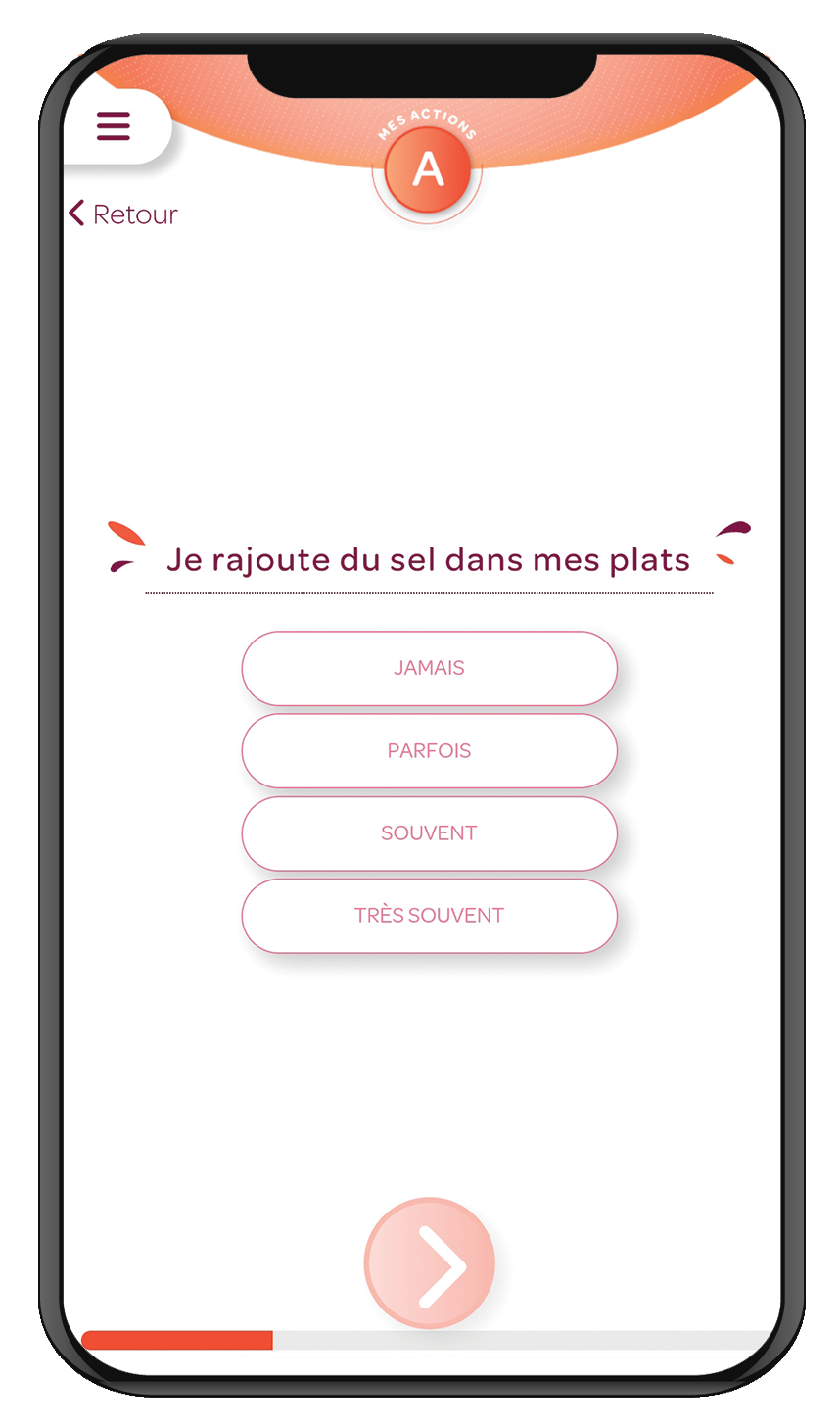Pick the SOUVENT option

[x=430, y=833]
